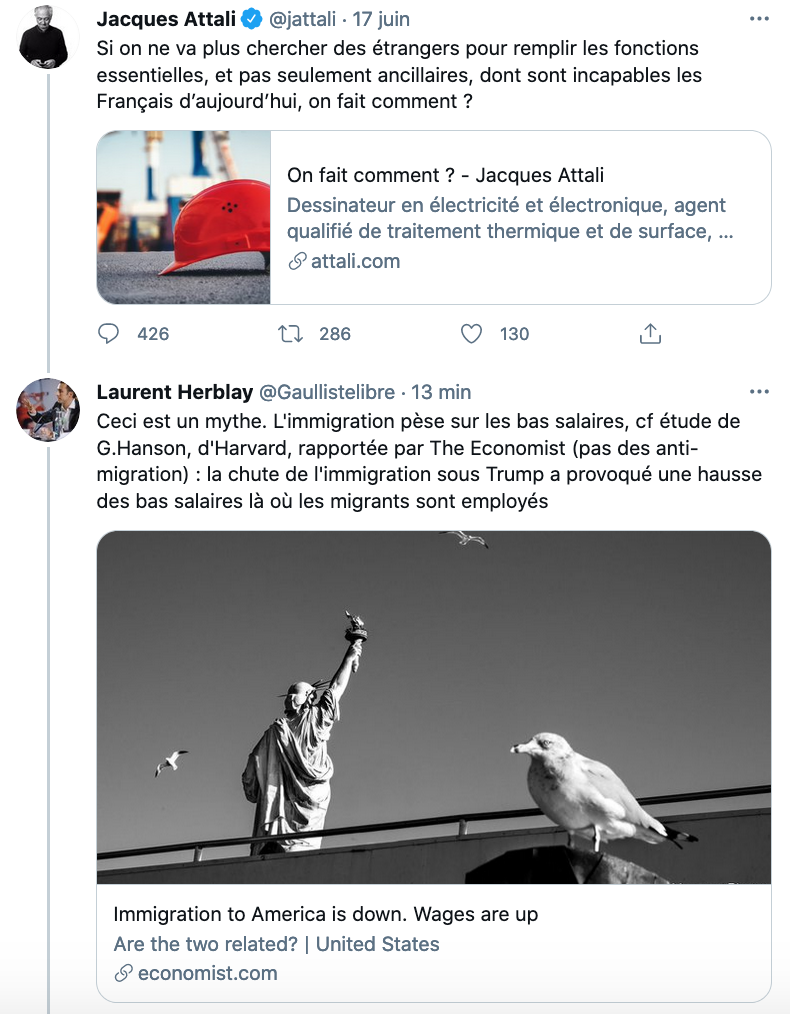
Task: Open the @Gaullistelibre handle link
Action: click(327, 392)
